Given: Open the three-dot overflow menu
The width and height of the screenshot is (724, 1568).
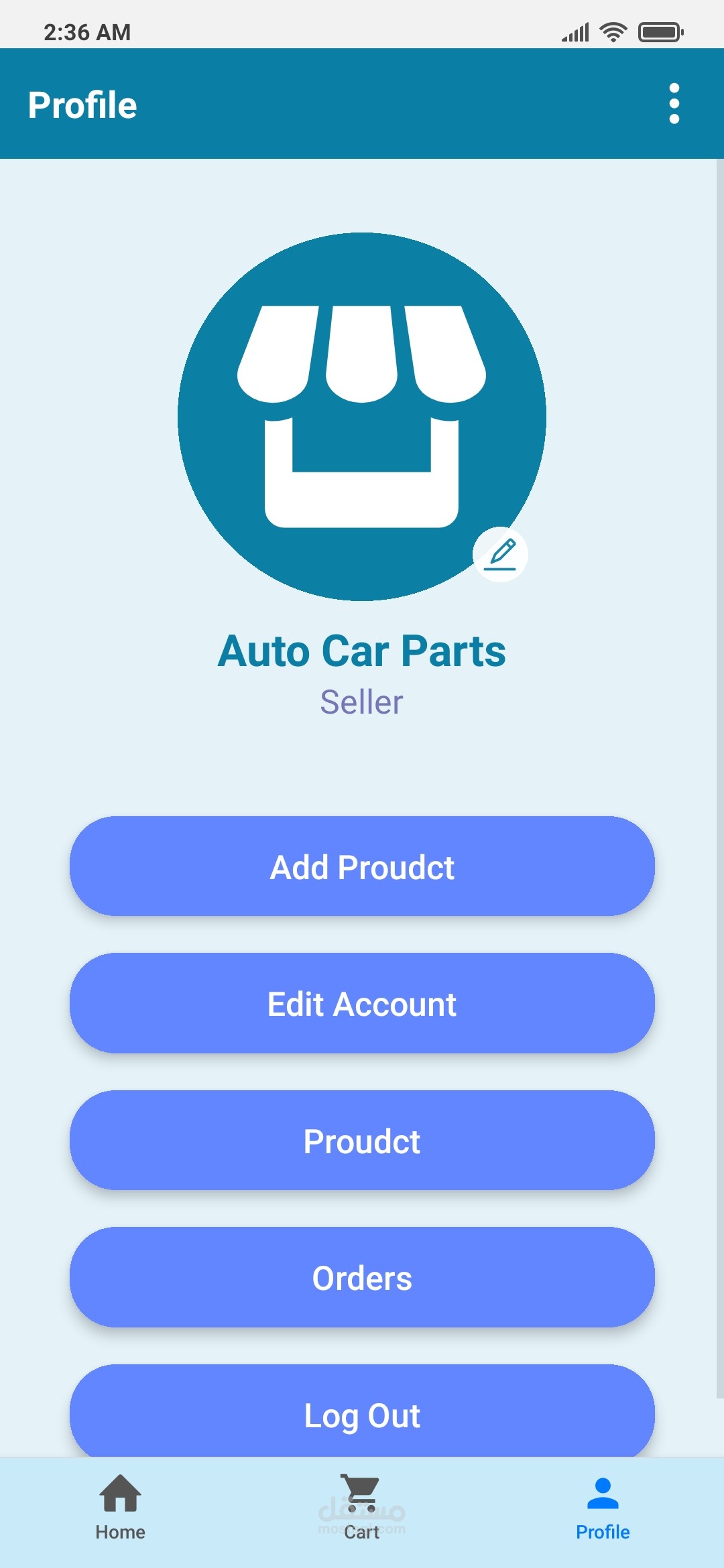Looking at the screenshot, I should coord(674,104).
